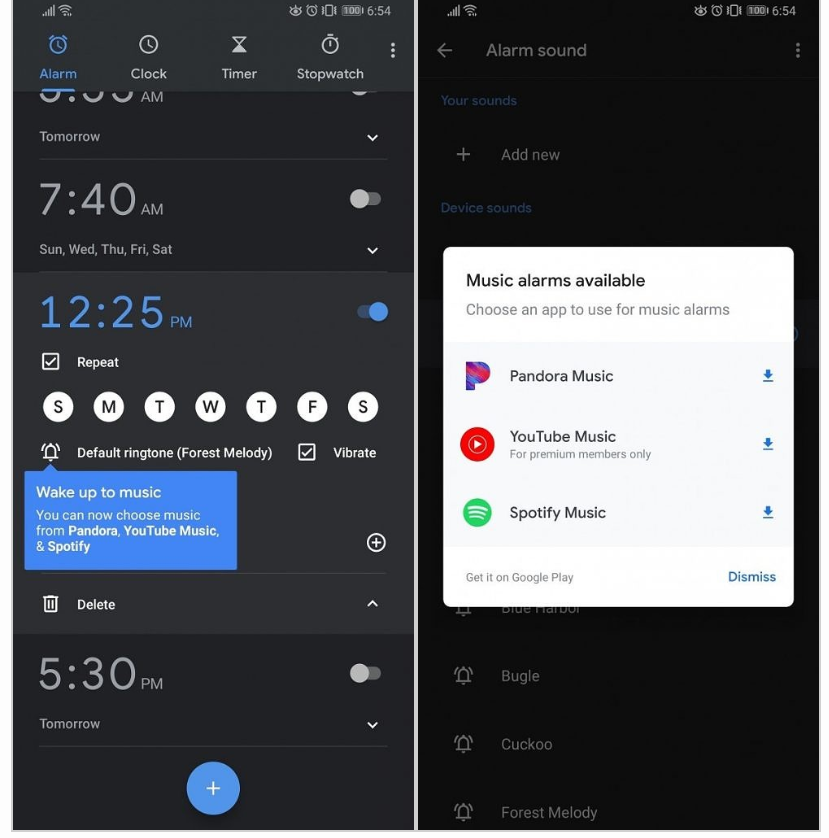Image resolution: width=829 pixels, height=838 pixels.
Task: Go back from Alarm sound screen
Action: click(x=445, y=50)
